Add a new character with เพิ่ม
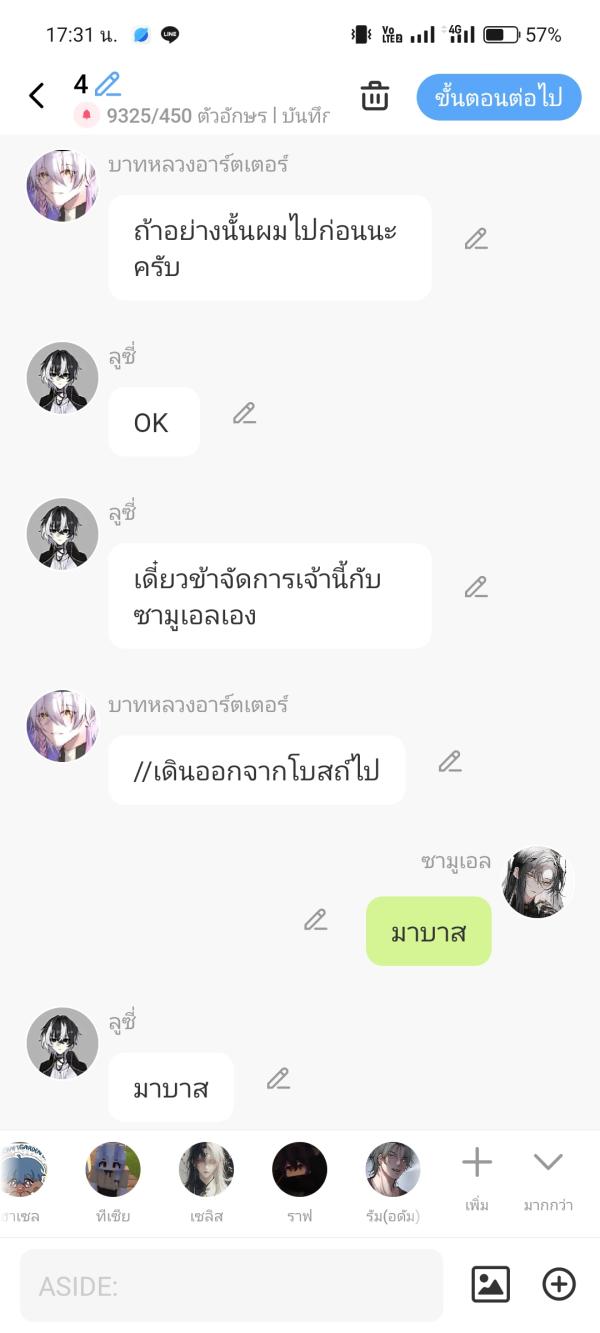 click(477, 1176)
